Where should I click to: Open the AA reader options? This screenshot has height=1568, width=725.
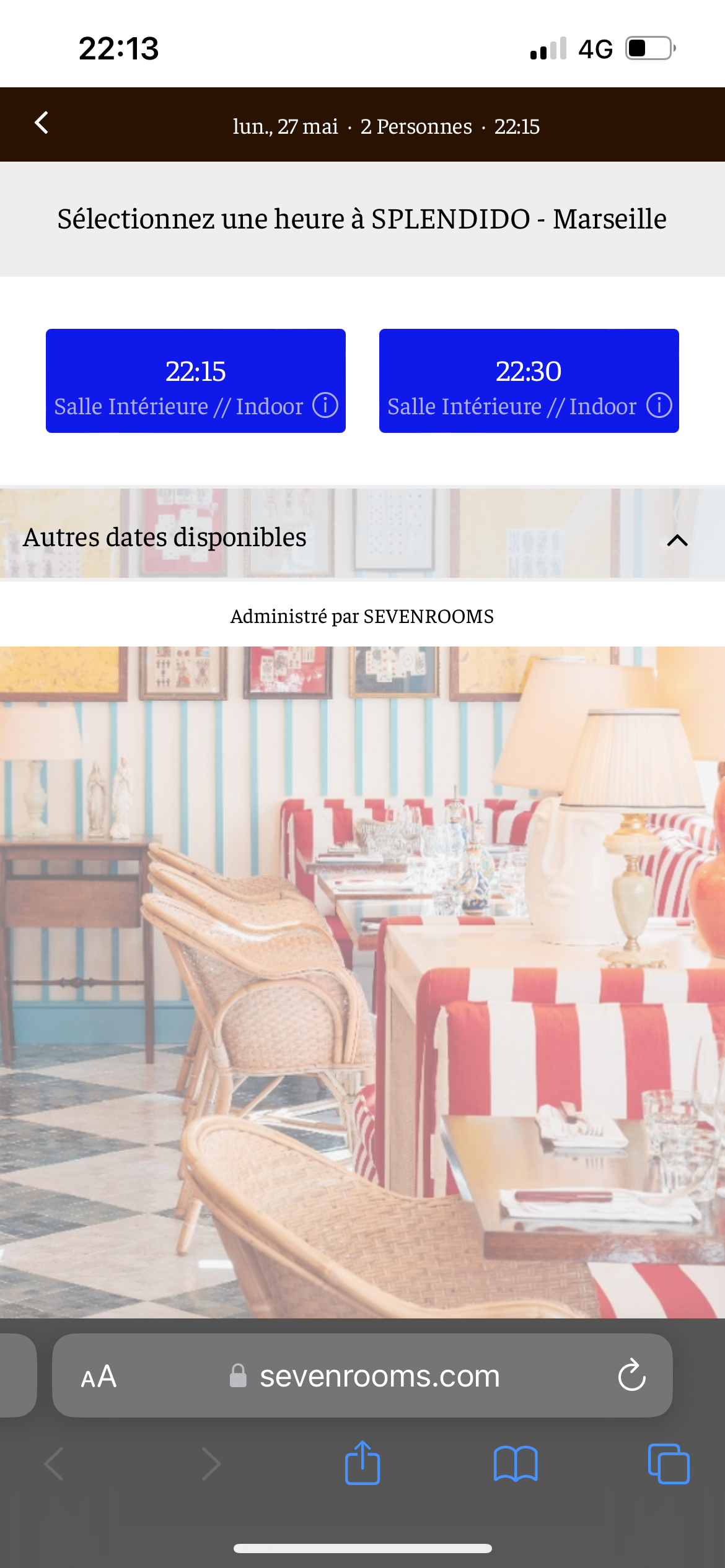point(99,1377)
